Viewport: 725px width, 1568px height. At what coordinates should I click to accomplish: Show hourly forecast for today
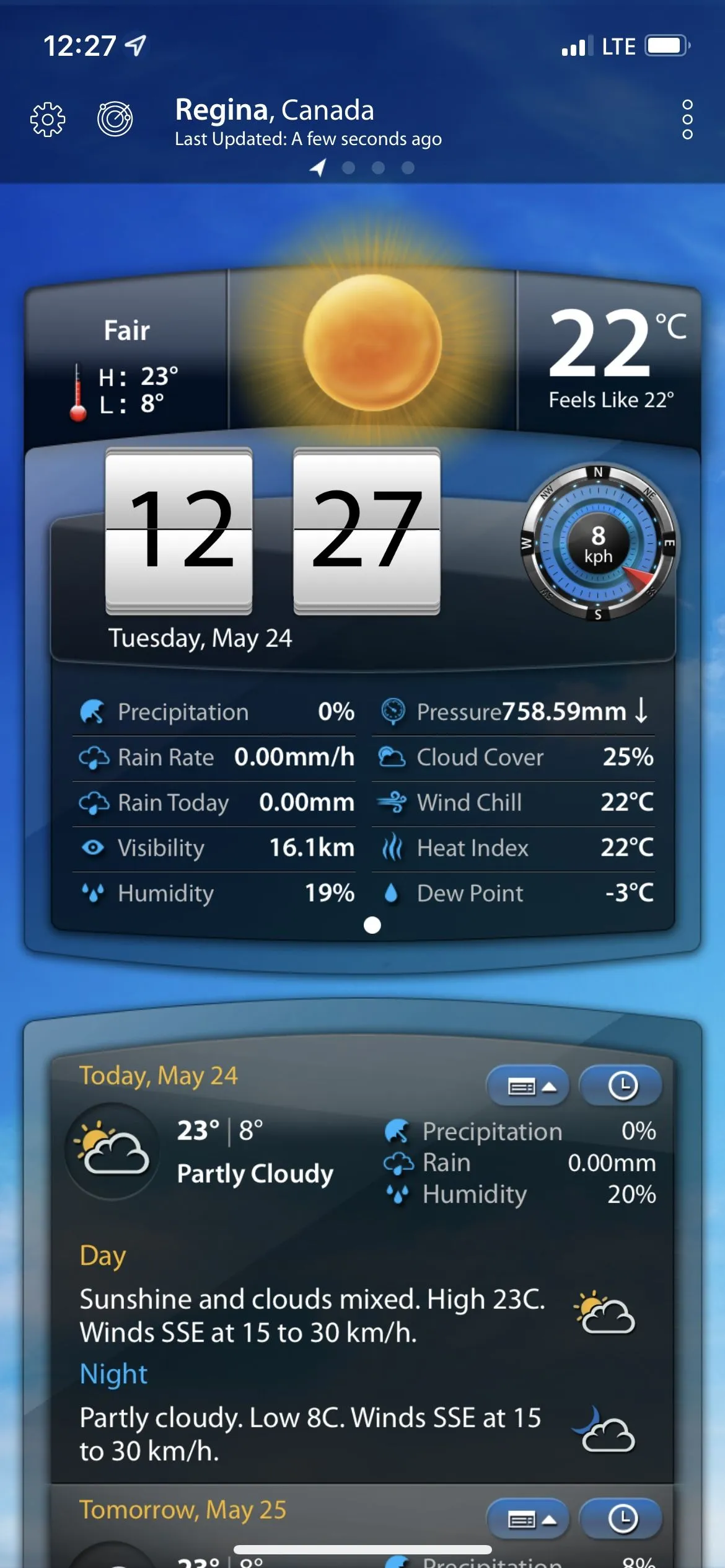point(622,1086)
